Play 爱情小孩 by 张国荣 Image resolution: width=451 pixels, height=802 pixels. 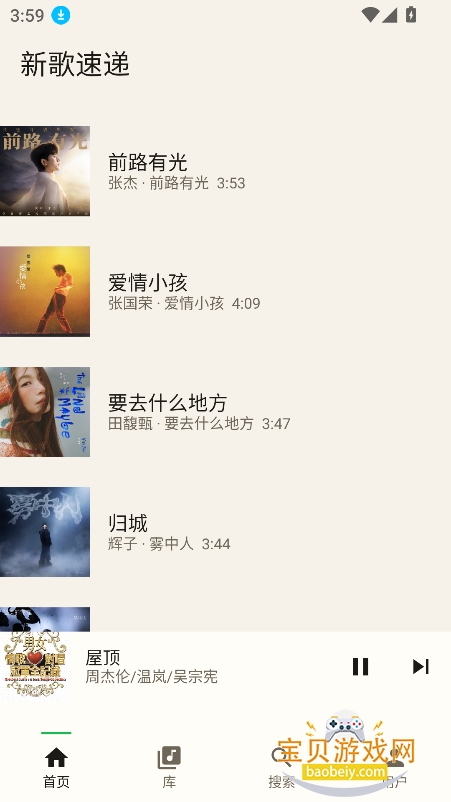coord(226,292)
